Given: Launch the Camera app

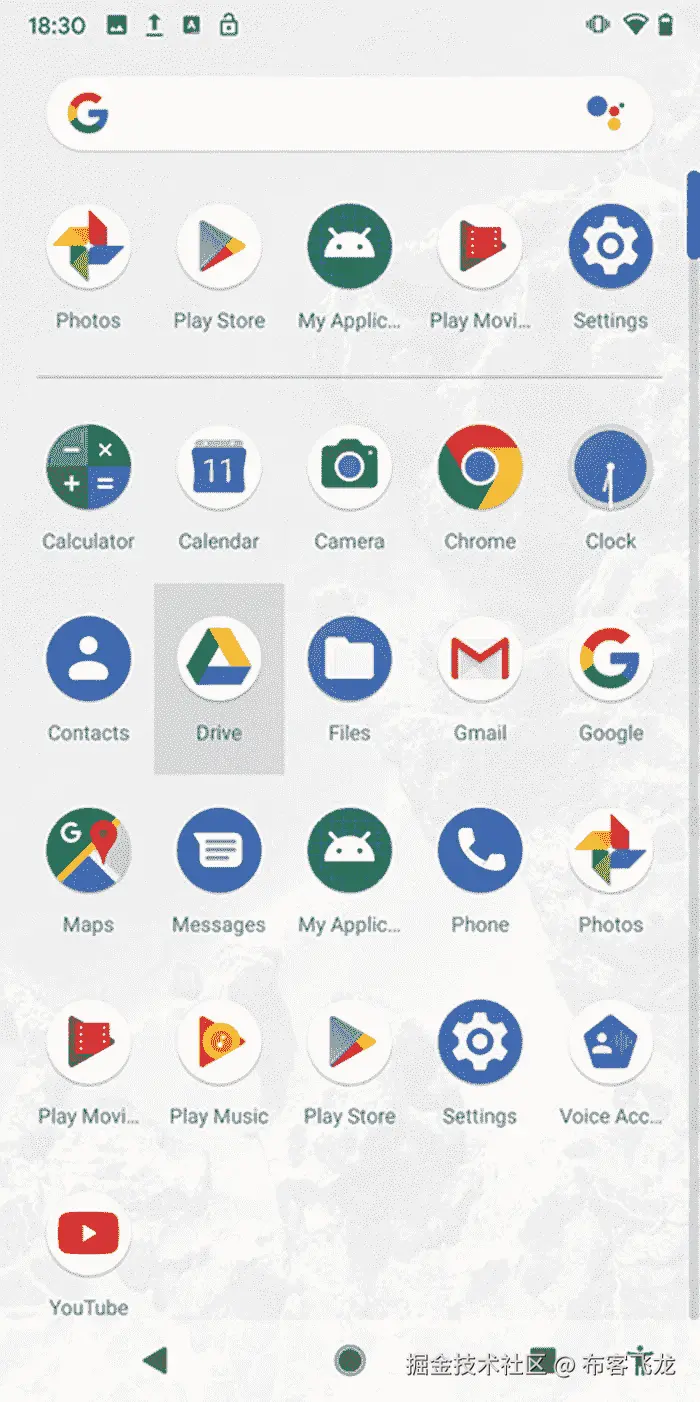Looking at the screenshot, I should point(349,467).
